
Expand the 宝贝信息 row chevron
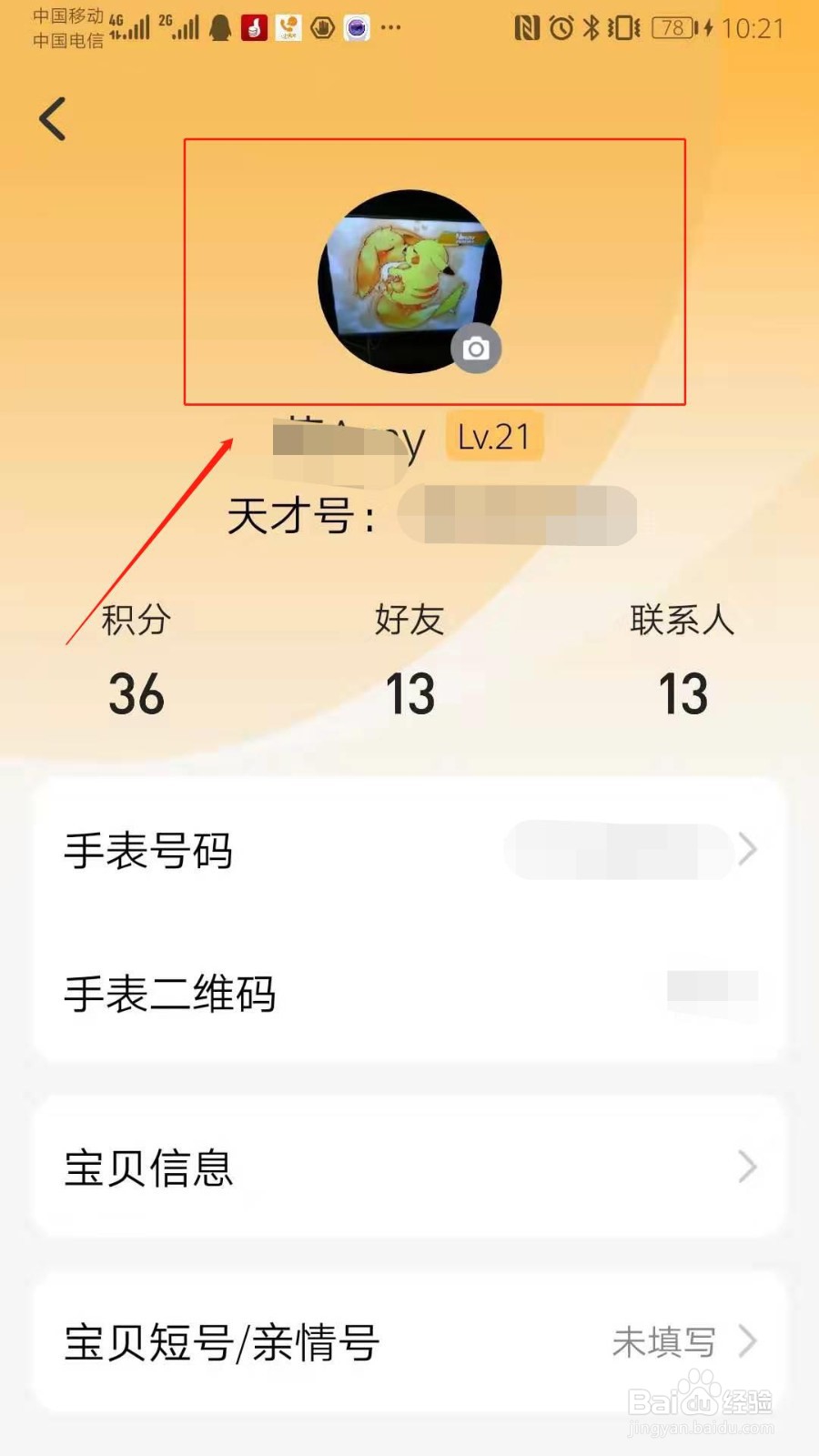(748, 1168)
